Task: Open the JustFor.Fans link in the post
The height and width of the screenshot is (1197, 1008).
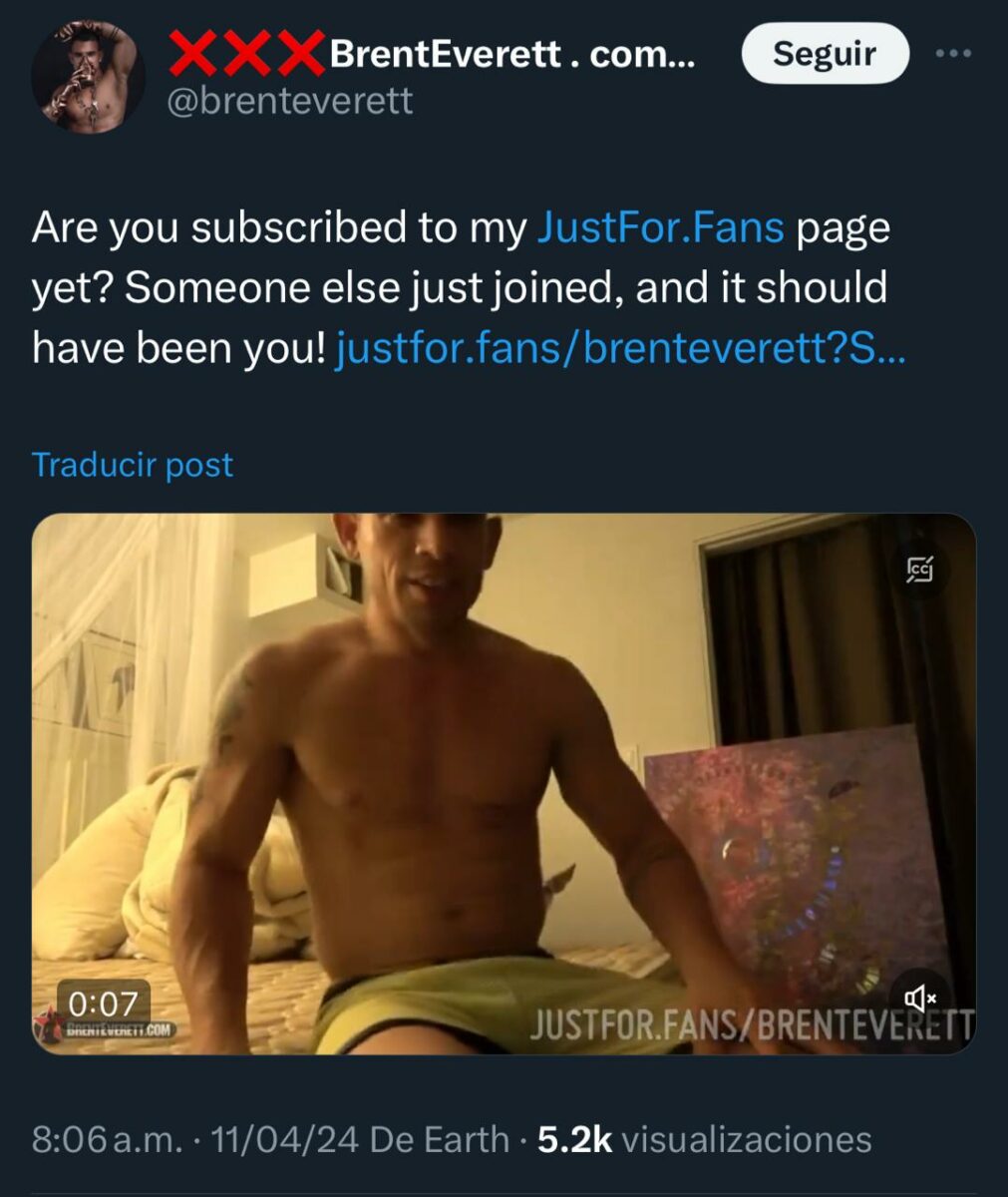Action: tap(660, 227)
